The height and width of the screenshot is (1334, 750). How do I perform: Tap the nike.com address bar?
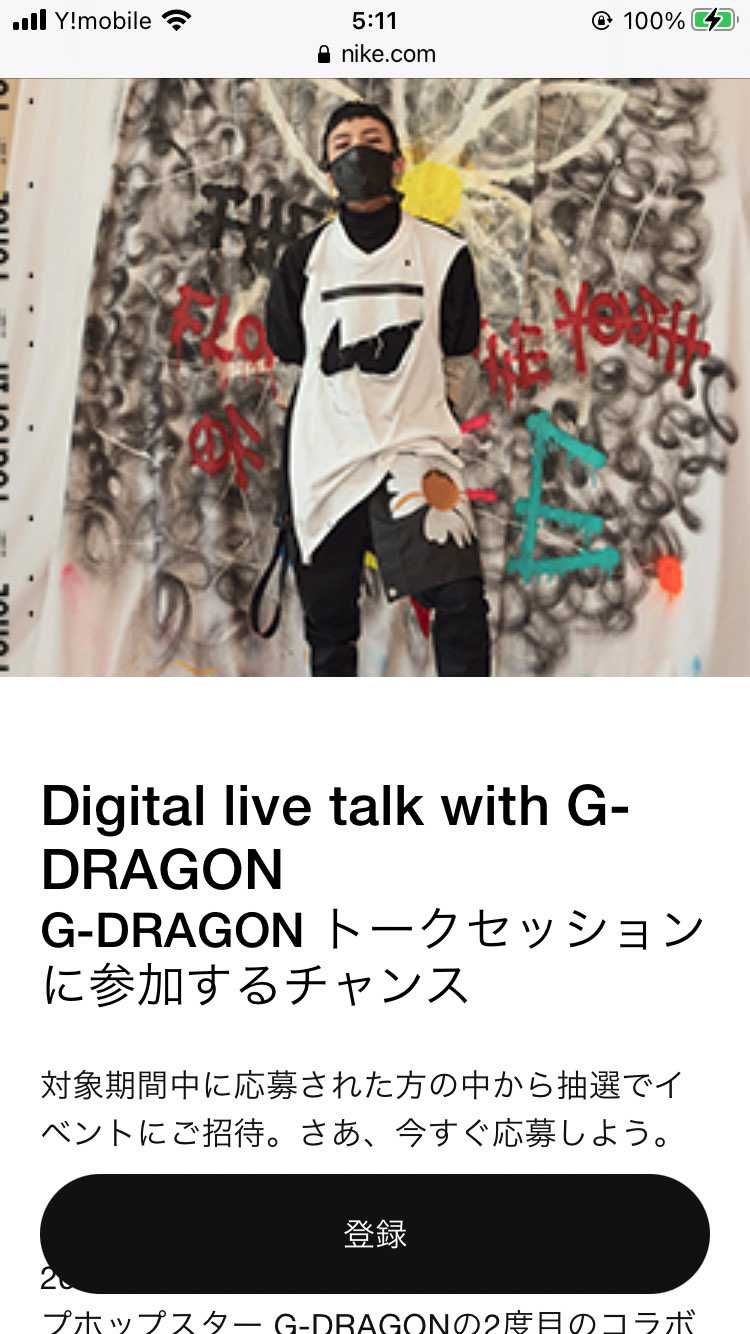click(x=376, y=54)
